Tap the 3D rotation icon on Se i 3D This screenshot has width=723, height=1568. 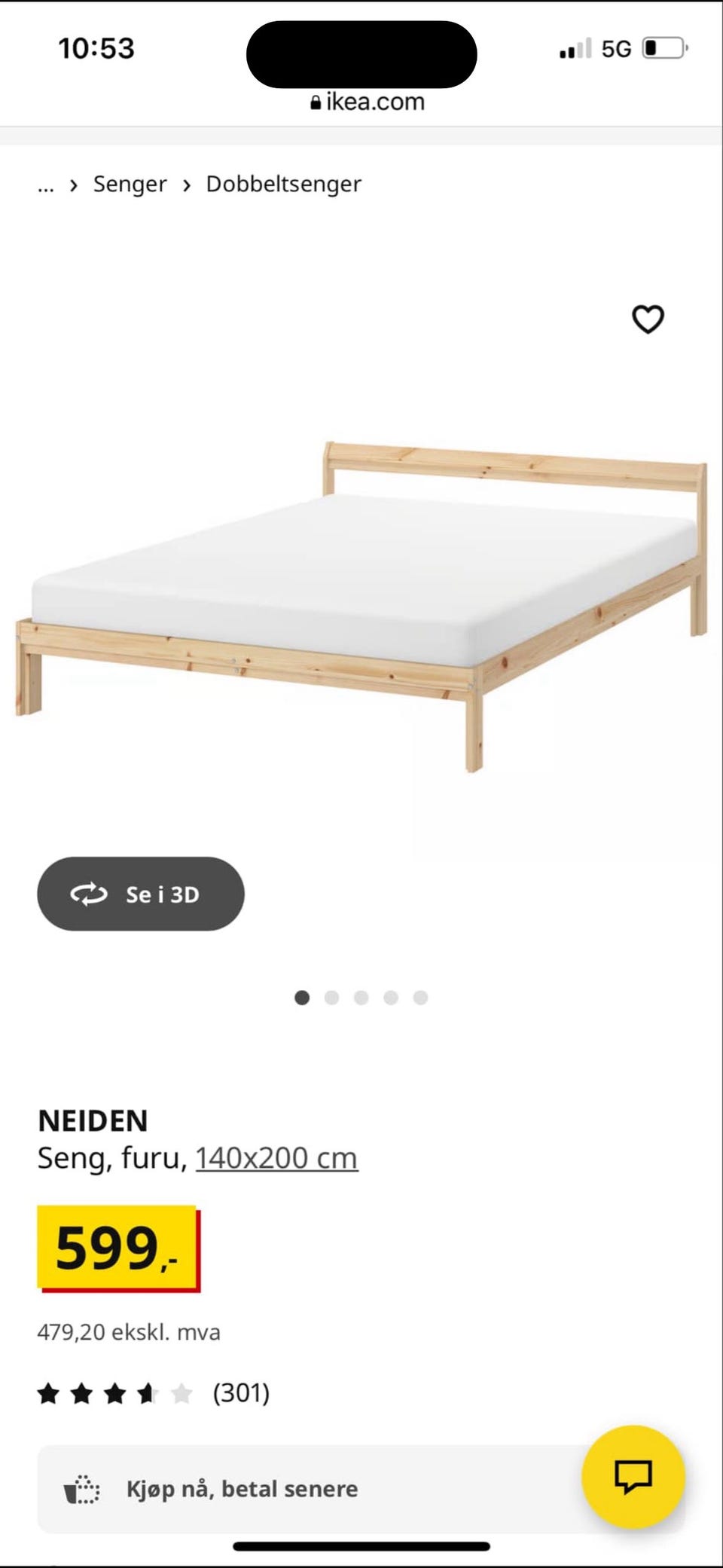click(90, 894)
